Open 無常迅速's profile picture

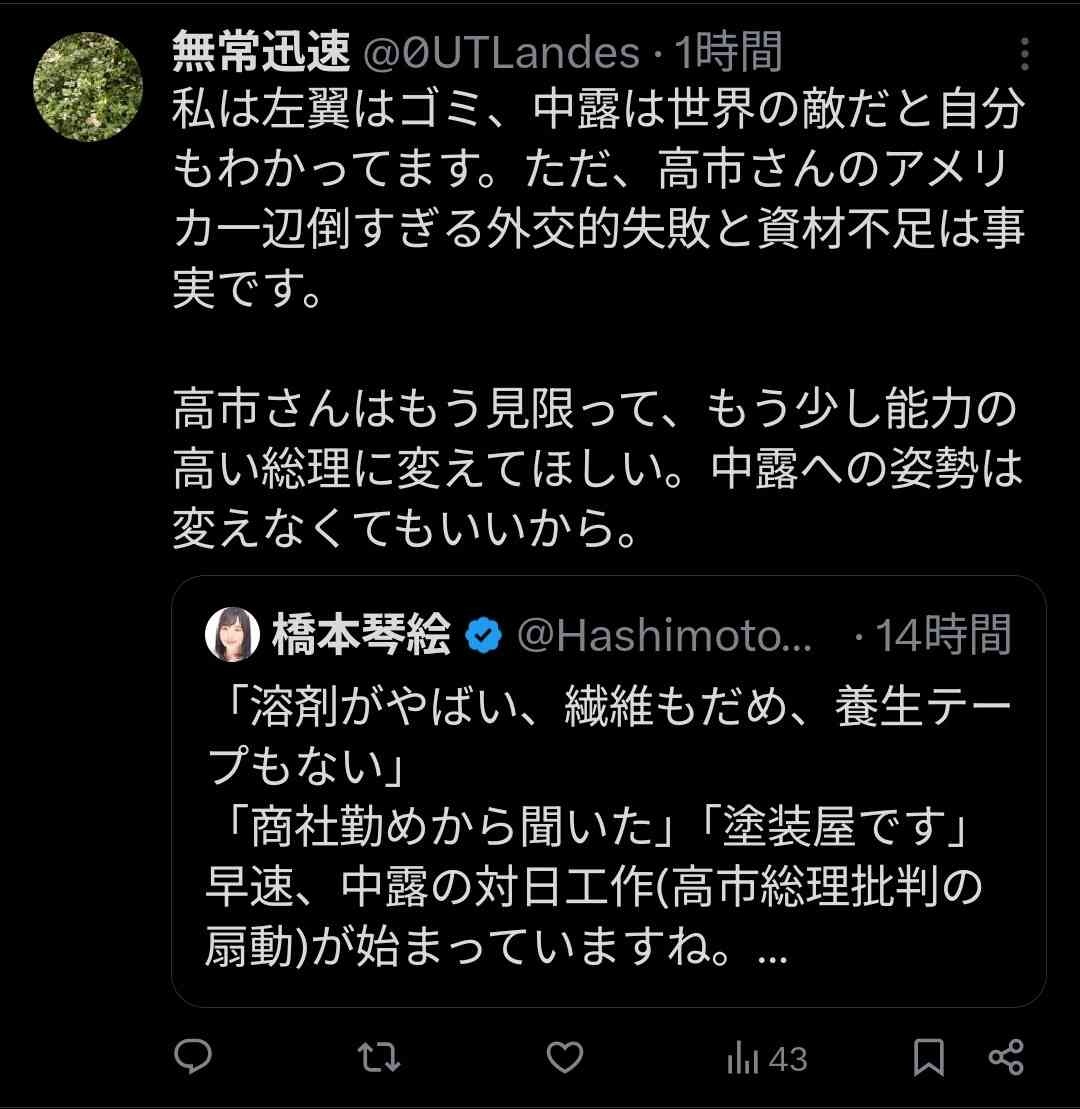(x=88, y=87)
